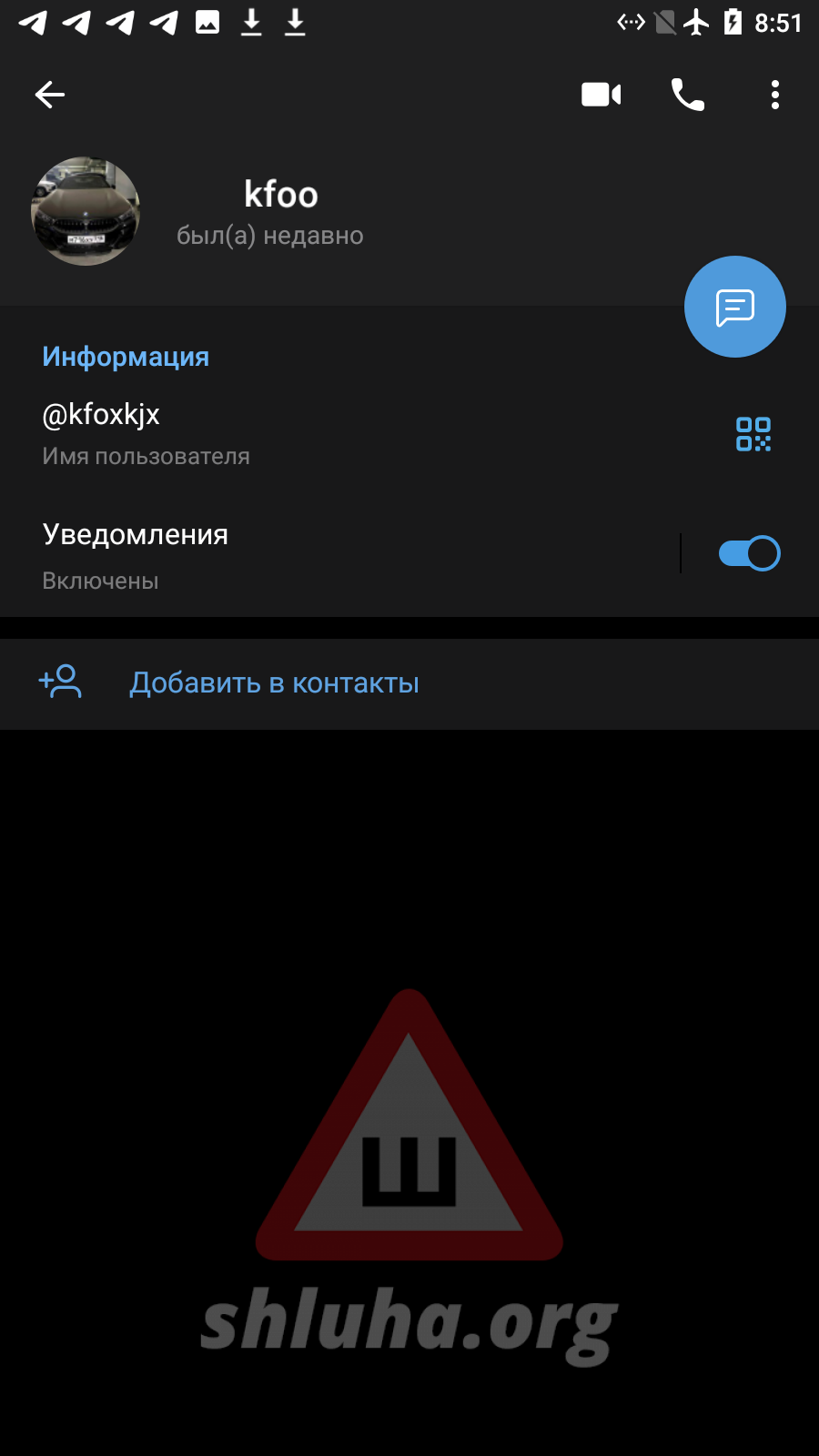The image size is (819, 1456).
Task: Open the three-dot overflow menu
Action: pos(774,95)
